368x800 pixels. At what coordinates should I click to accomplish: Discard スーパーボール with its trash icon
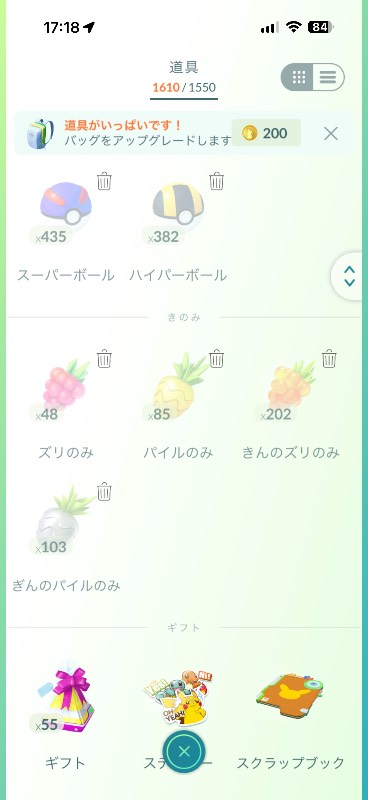(x=104, y=181)
